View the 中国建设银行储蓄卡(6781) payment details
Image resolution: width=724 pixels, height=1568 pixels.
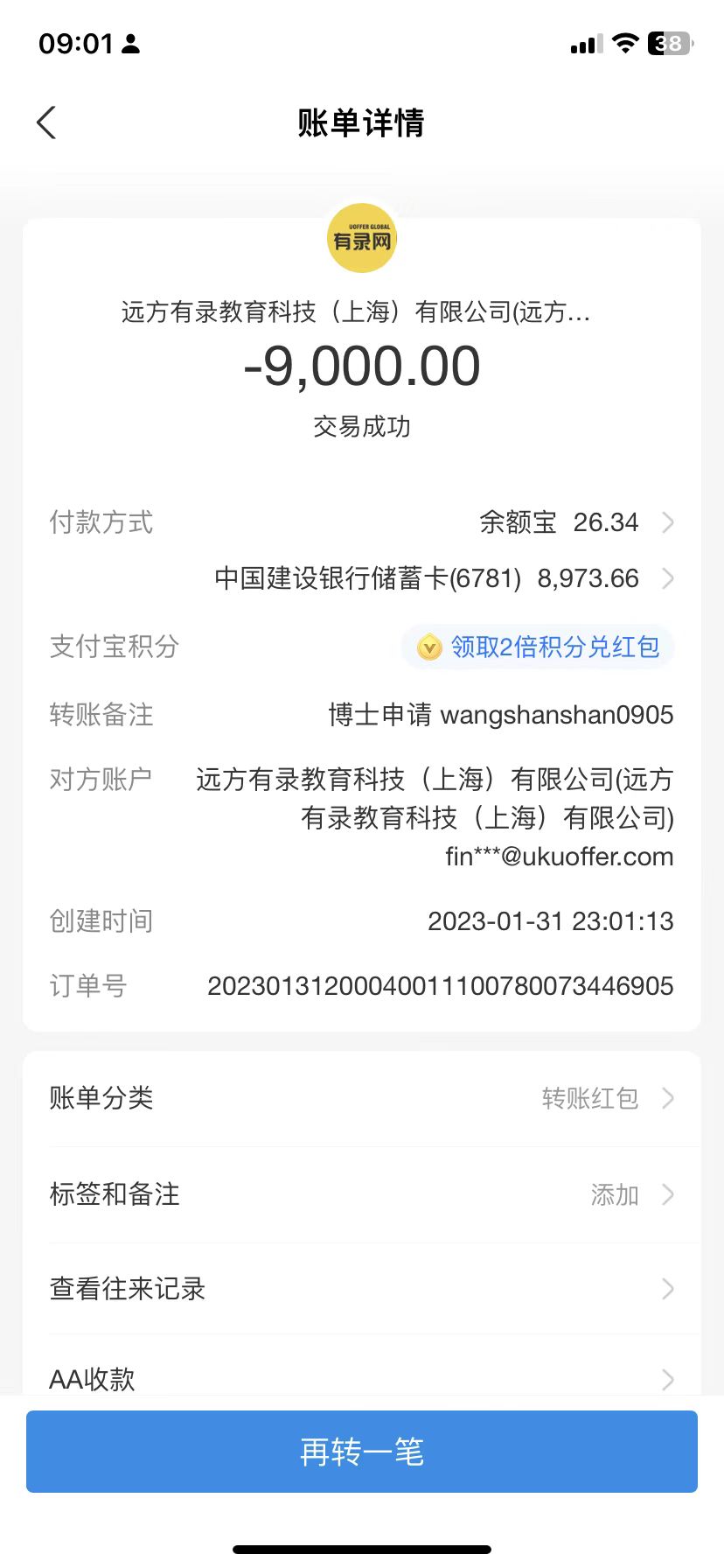click(x=444, y=578)
